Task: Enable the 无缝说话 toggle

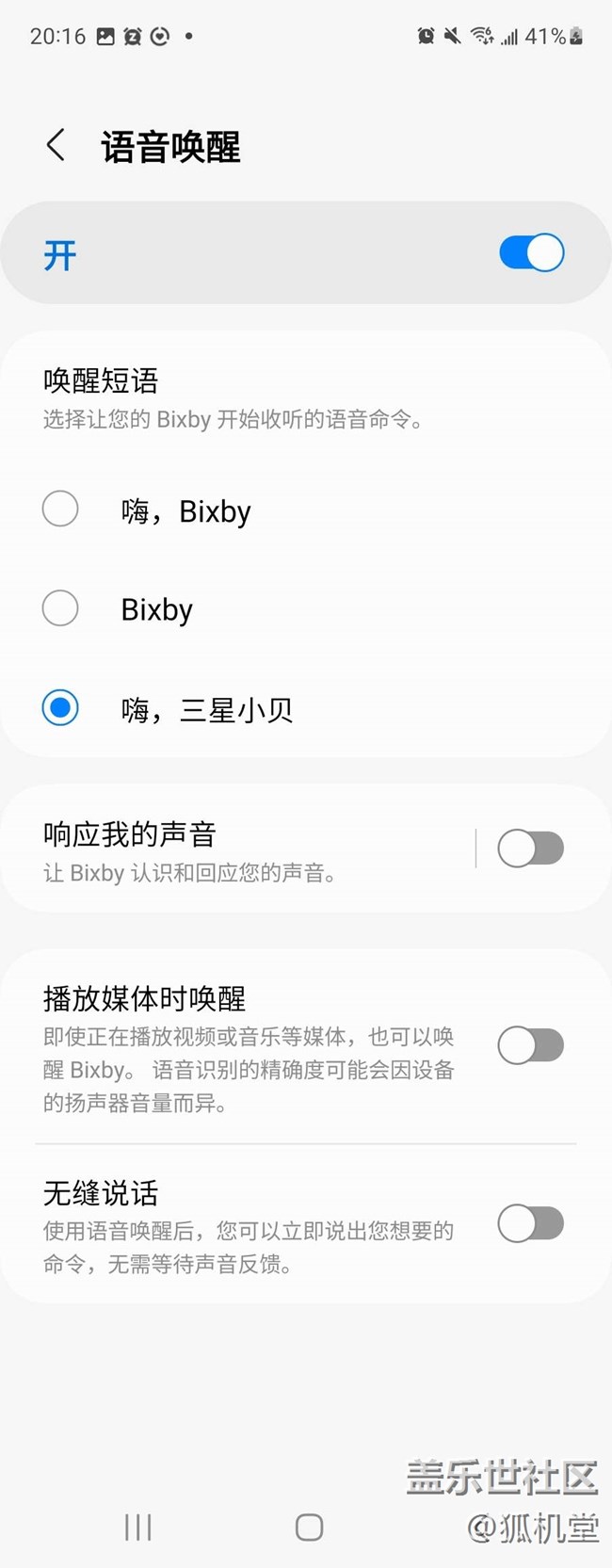Action: 530,1224
